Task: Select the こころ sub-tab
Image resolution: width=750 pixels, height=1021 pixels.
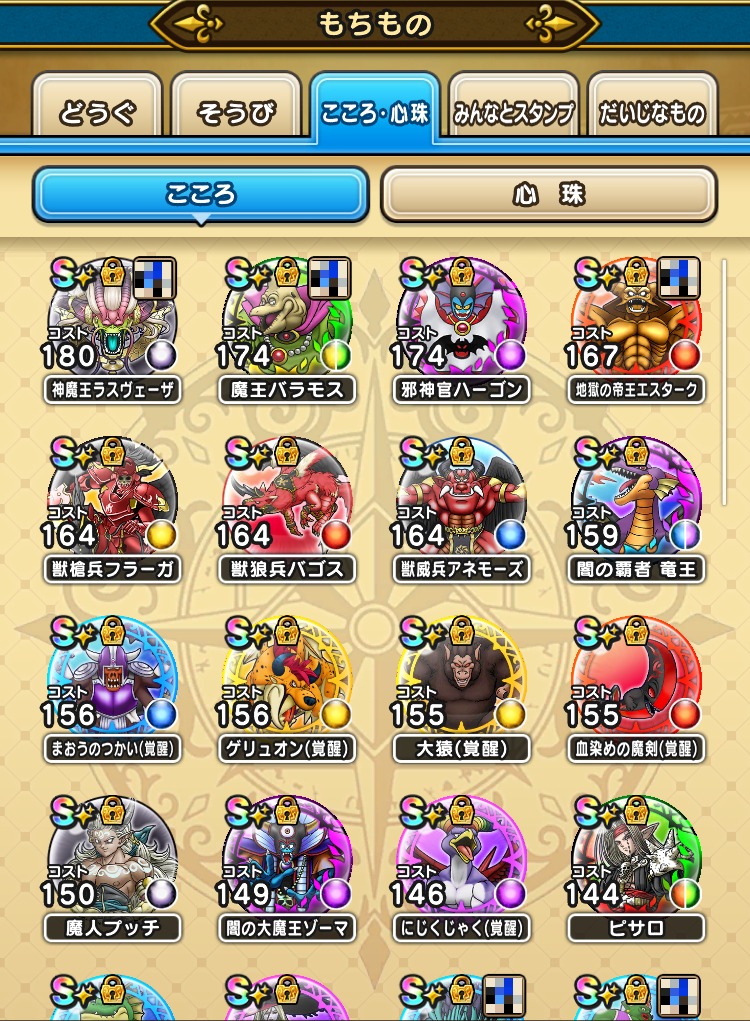Action: [201, 193]
